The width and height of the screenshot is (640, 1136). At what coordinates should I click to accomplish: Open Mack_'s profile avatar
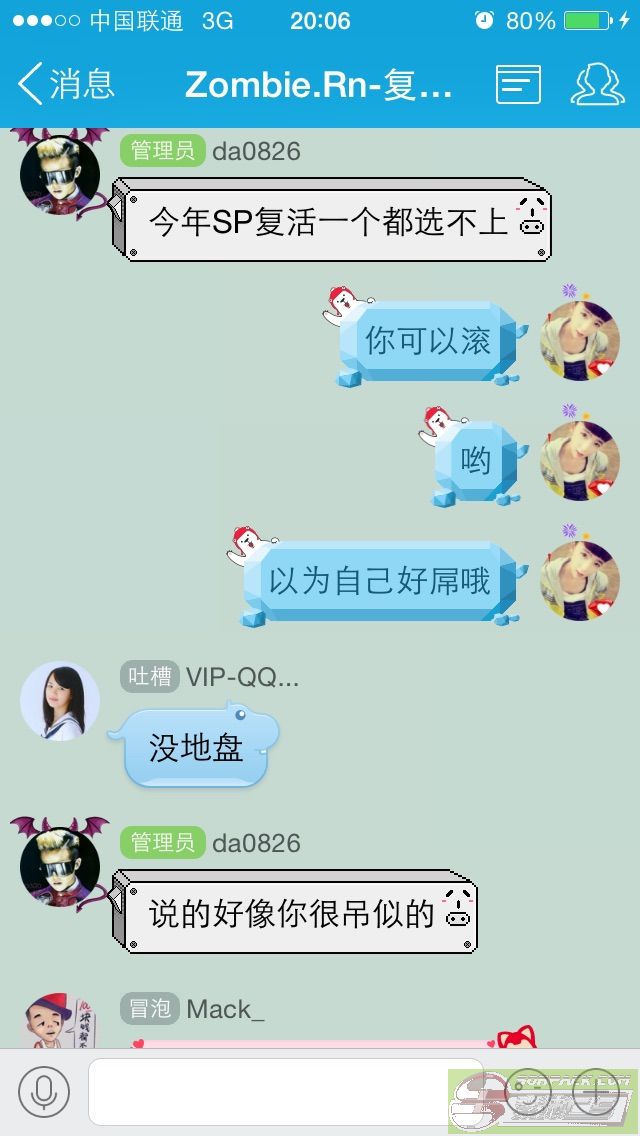coord(60,1022)
